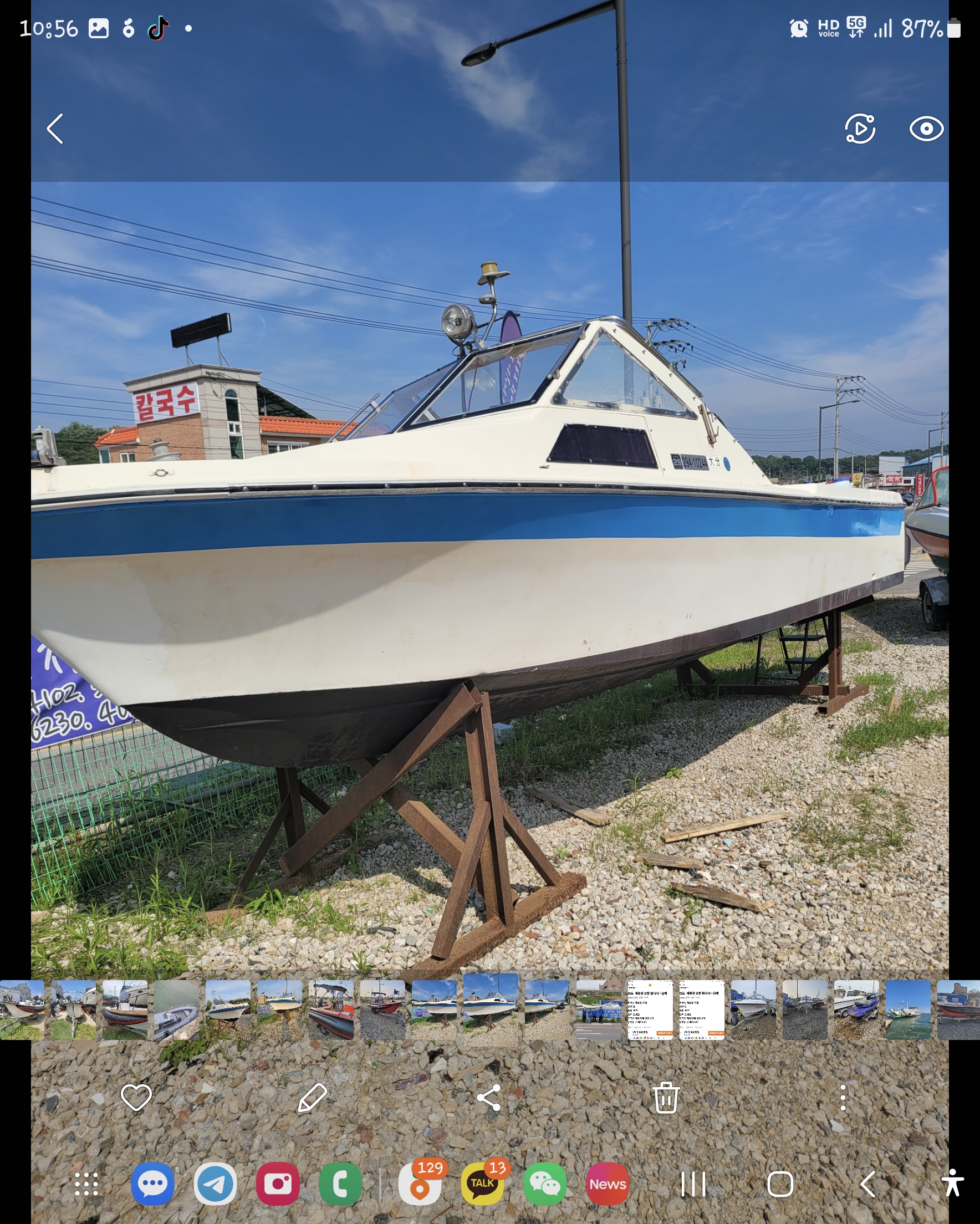Open the News app
Image resolution: width=980 pixels, height=1224 pixels.
[x=608, y=1184]
